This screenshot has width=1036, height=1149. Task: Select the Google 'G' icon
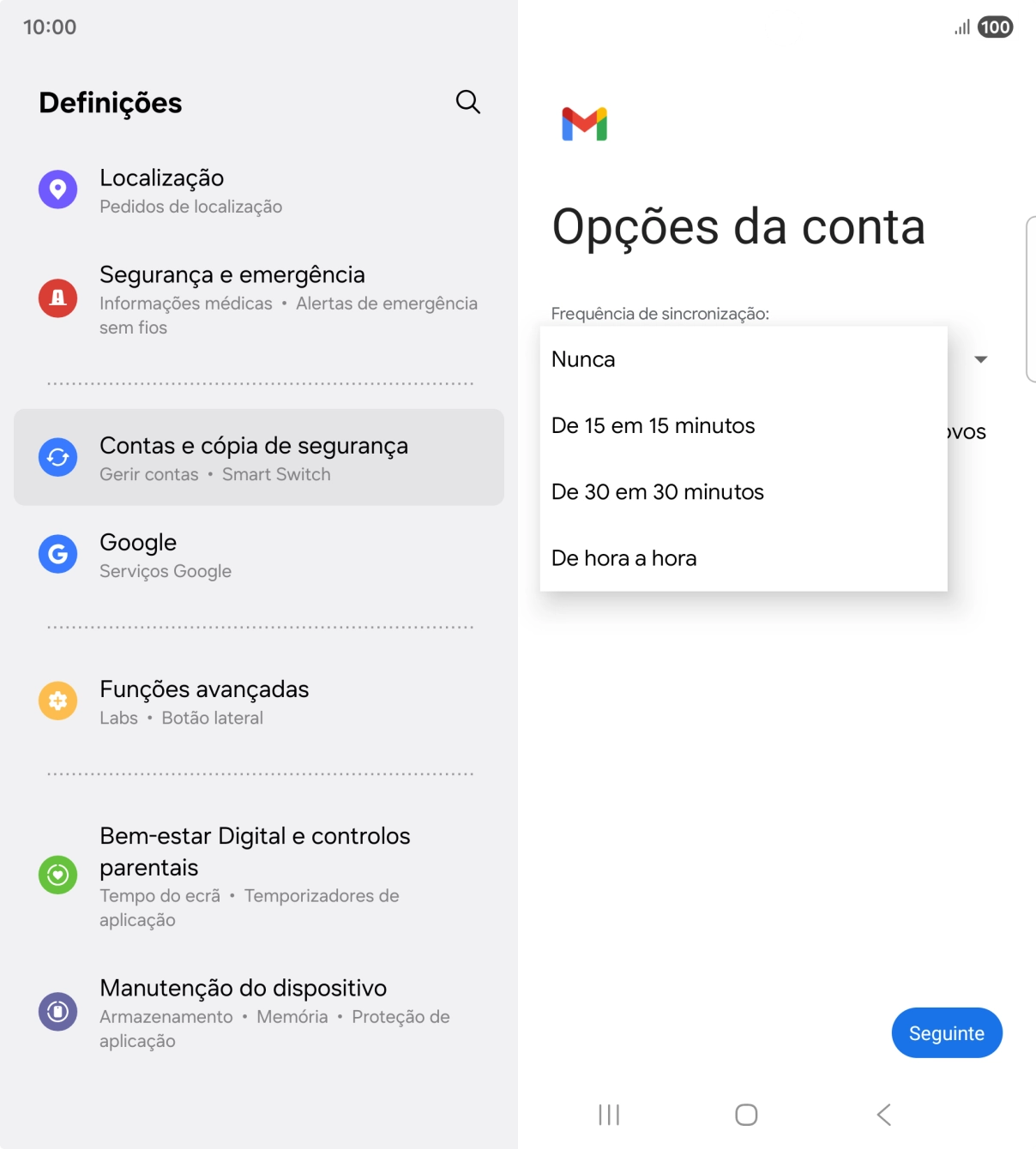(57, 554)
